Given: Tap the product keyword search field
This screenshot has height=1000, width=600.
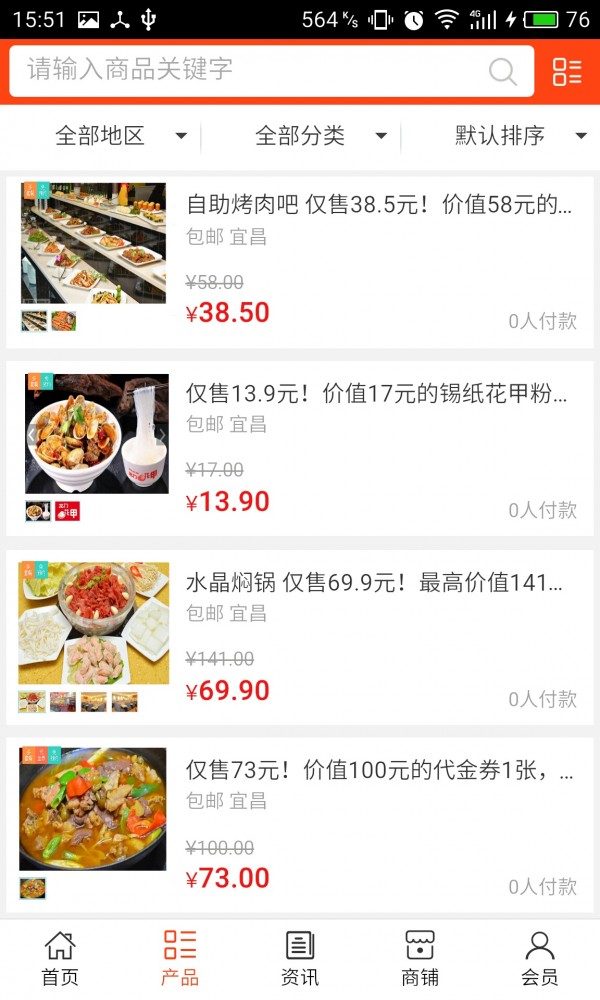Looking at the screenshot, I should pyautogui.click(x=250, y=70).
